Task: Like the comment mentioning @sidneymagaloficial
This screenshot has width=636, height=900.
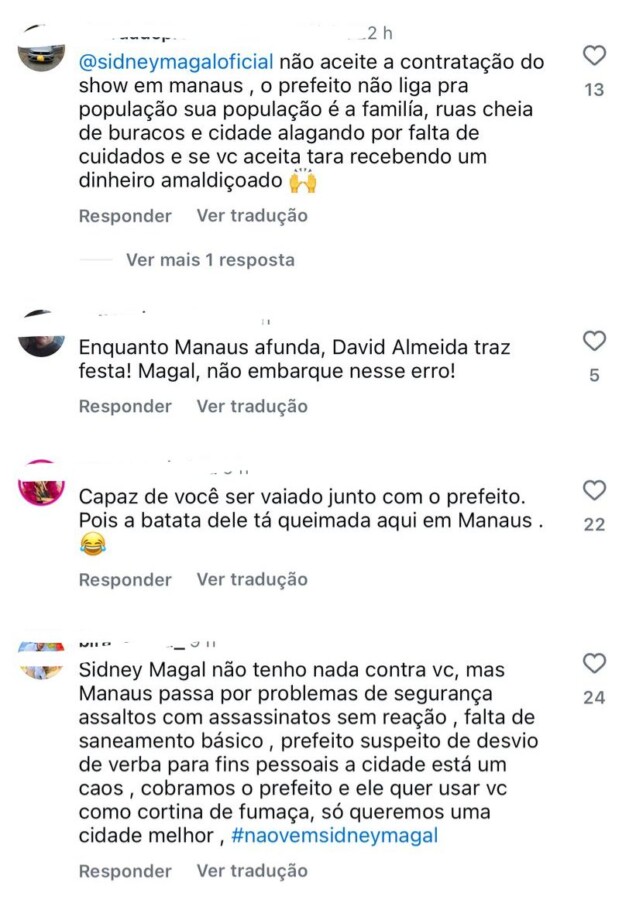Action: point(594,56)
